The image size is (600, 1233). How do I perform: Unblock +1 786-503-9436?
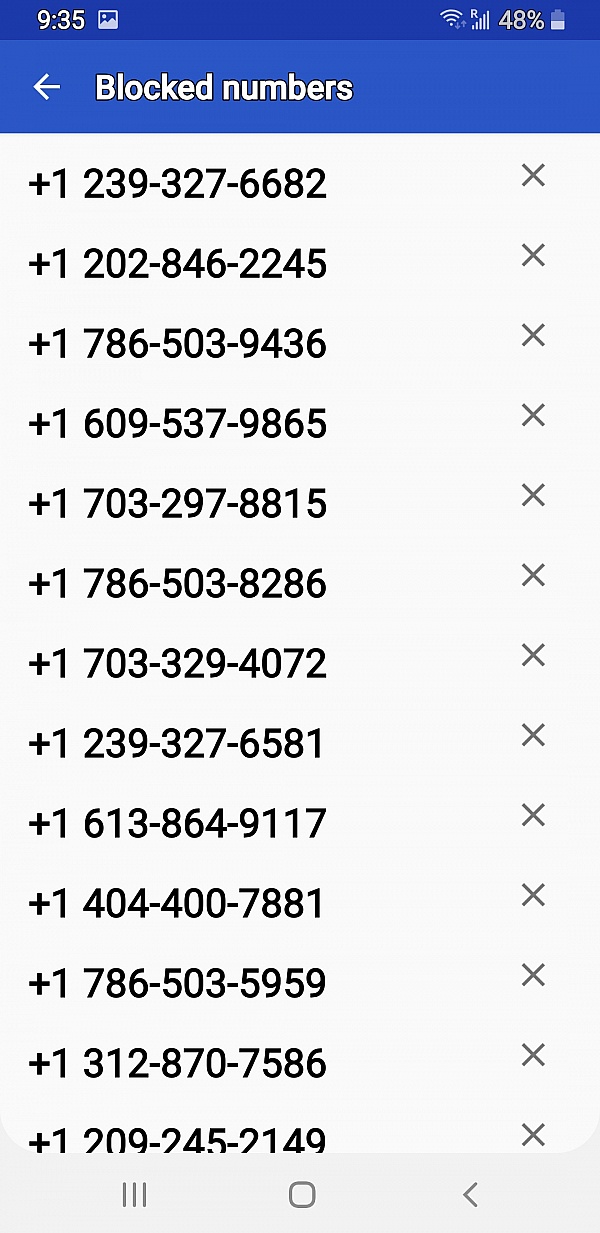pos(533,336)
